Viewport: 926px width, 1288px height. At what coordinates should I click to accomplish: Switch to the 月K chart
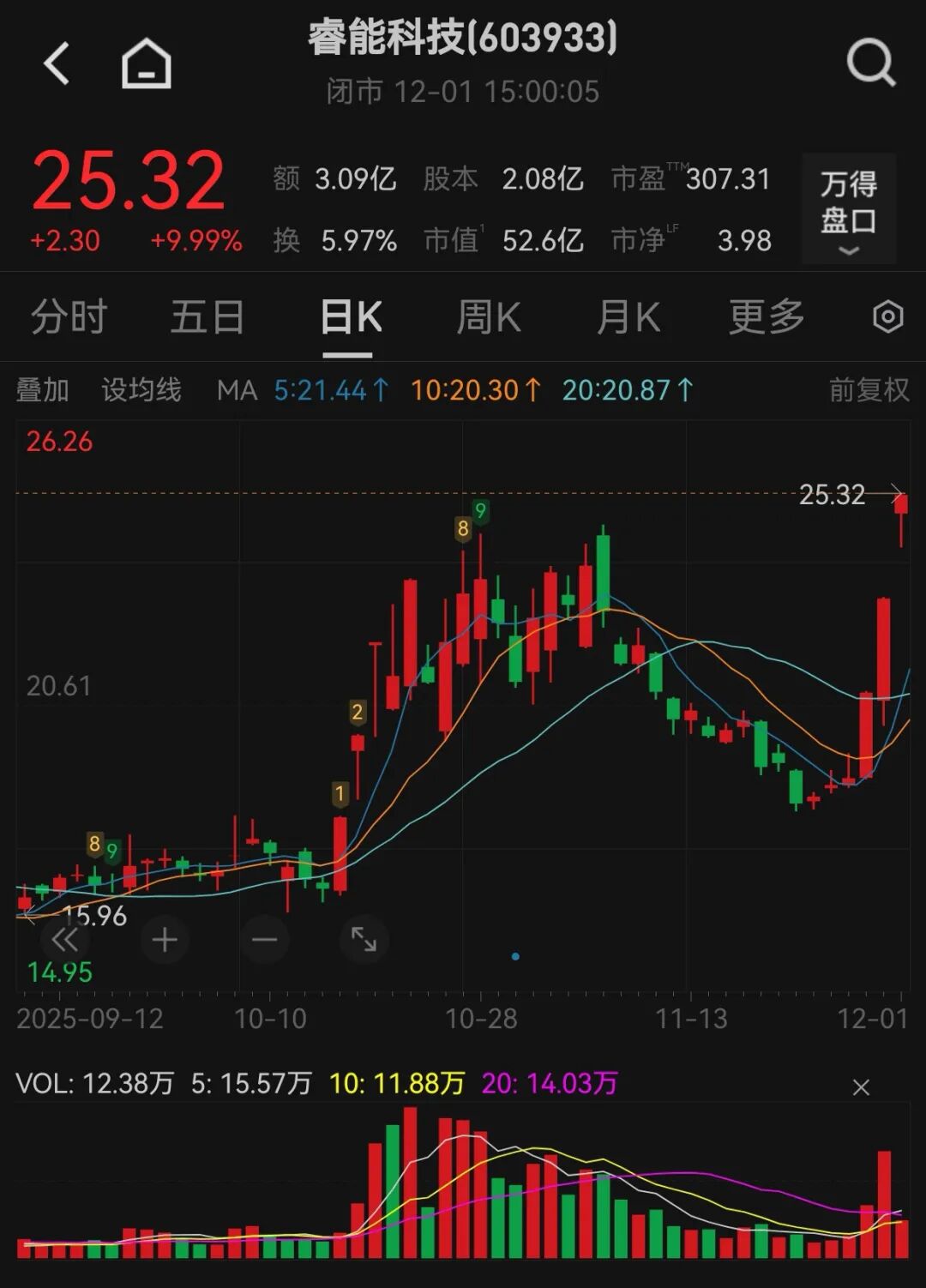pos(628,317)
